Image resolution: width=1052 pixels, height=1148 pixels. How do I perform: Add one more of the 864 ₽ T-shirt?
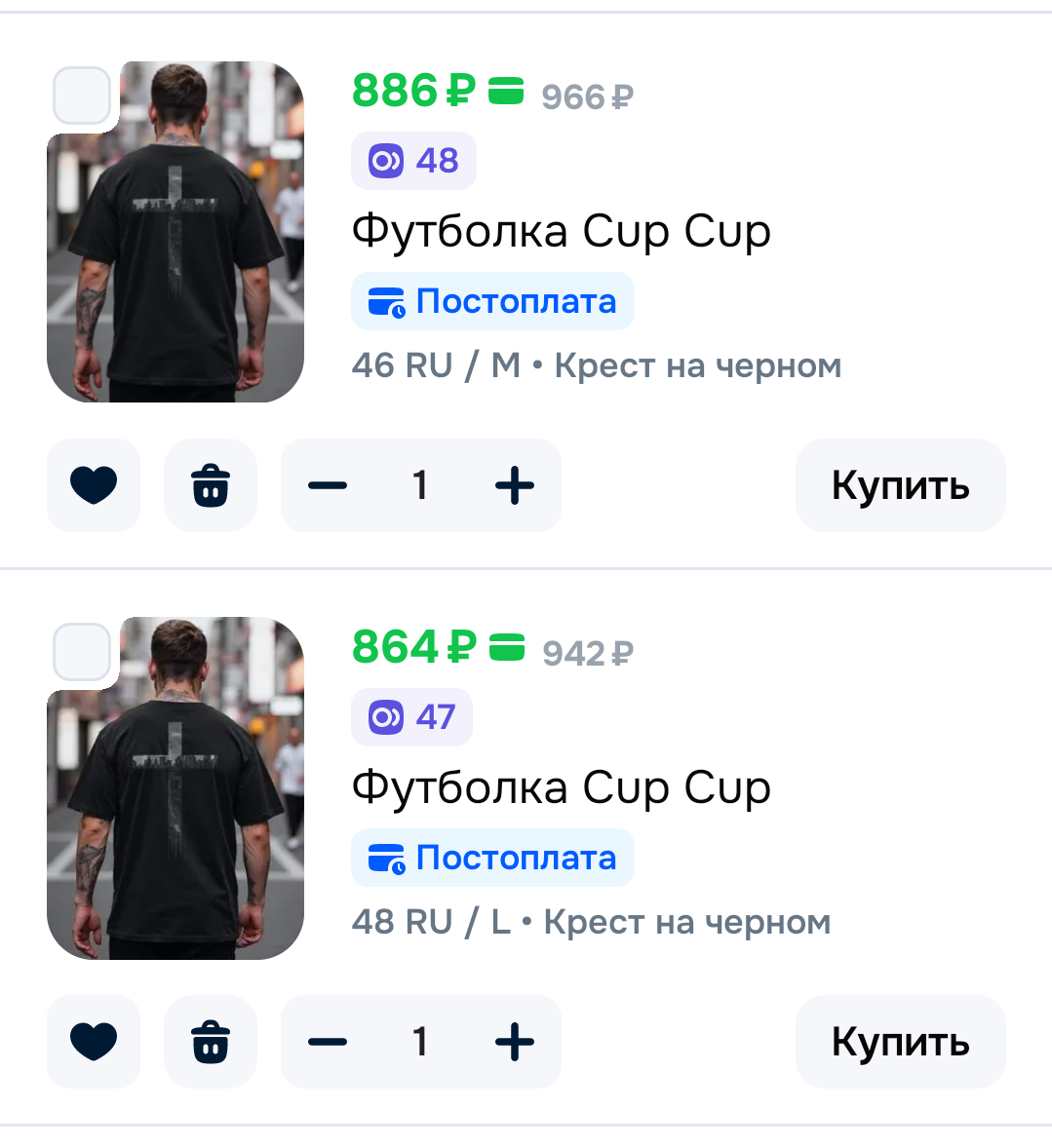[x=515, y=1042]
